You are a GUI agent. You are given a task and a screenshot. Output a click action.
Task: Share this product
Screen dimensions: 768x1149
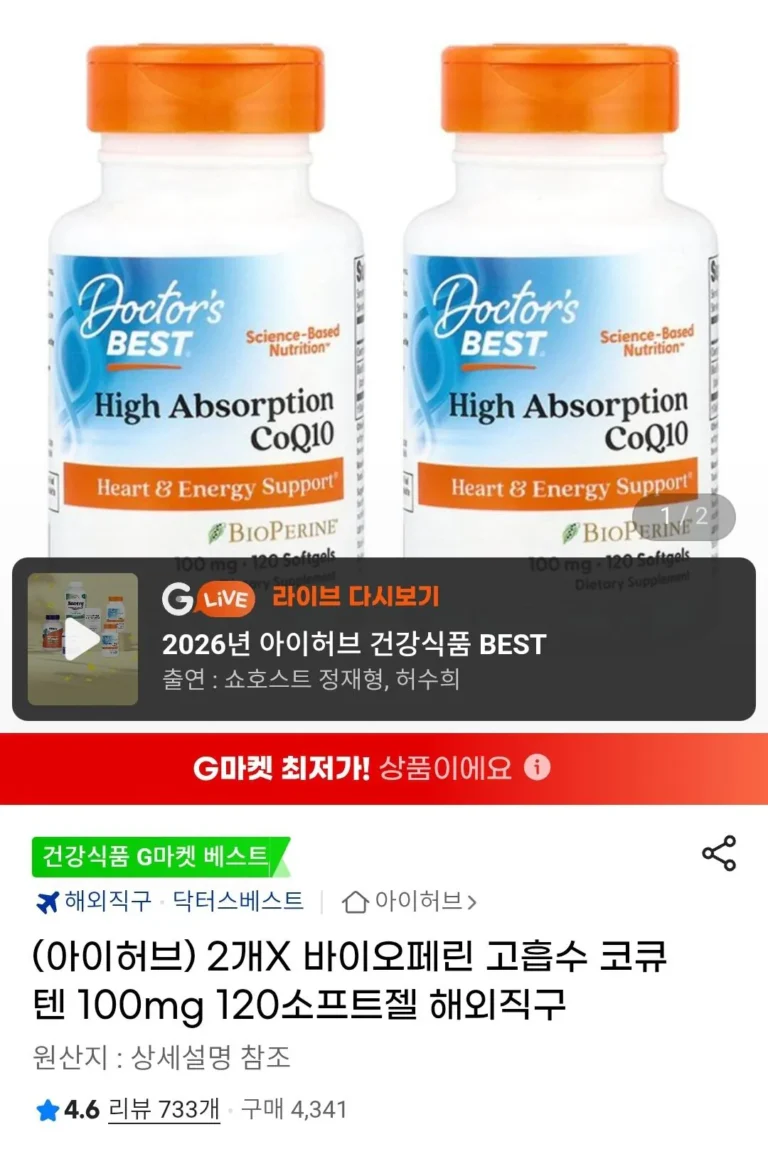pos(719,853)
